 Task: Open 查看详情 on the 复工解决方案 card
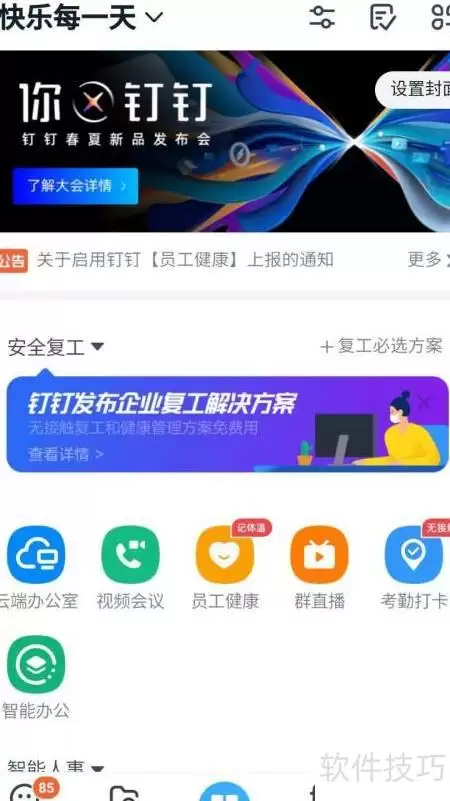tap(66, 454)
